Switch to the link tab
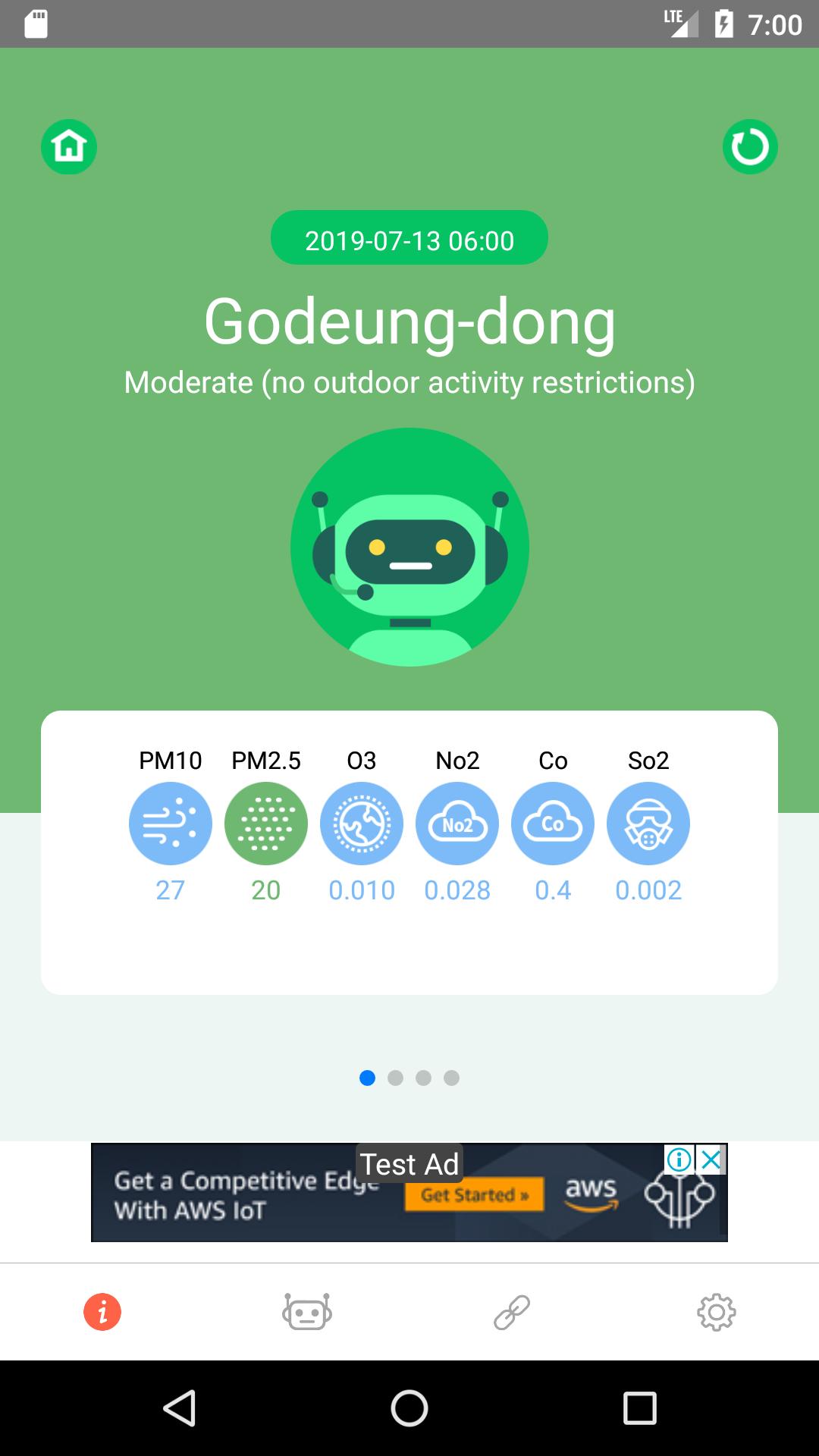Screen dimensions: 819x1456 [512, 1312]
